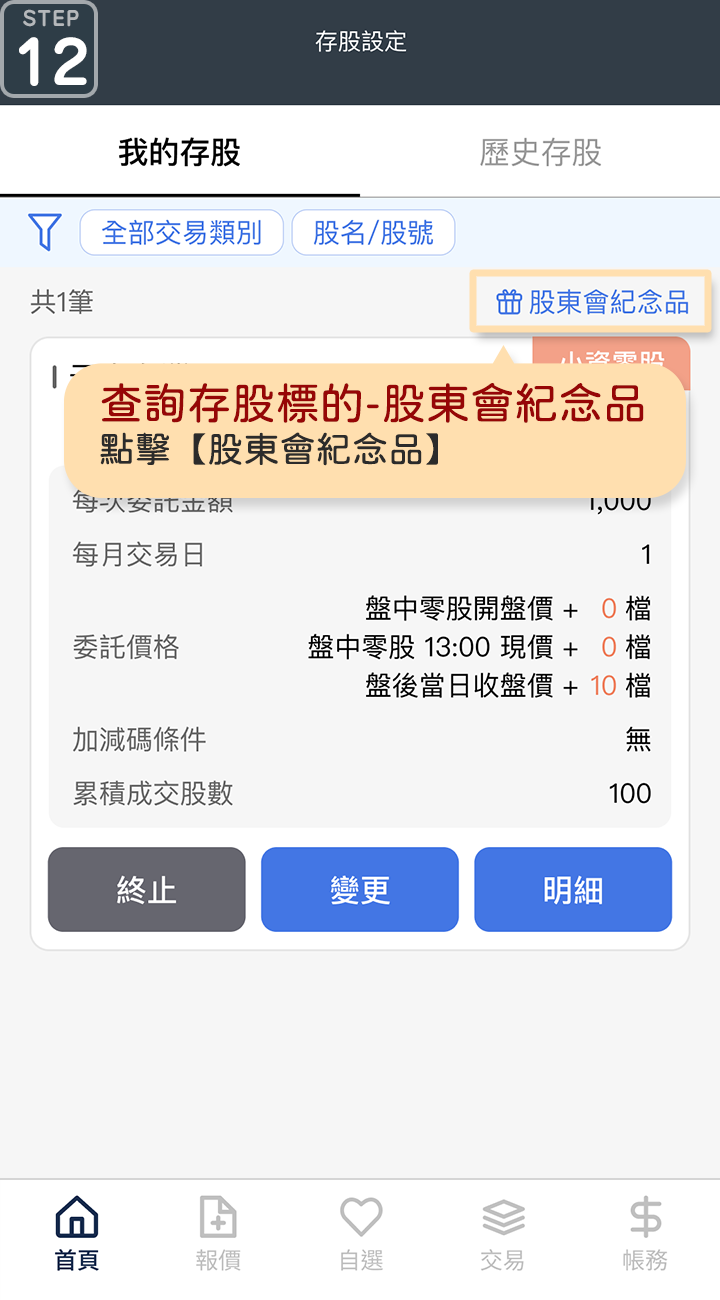Screen dimensions: 720x1300
Task: Modify the plan with 變更
Action: [x=360, y=890]
